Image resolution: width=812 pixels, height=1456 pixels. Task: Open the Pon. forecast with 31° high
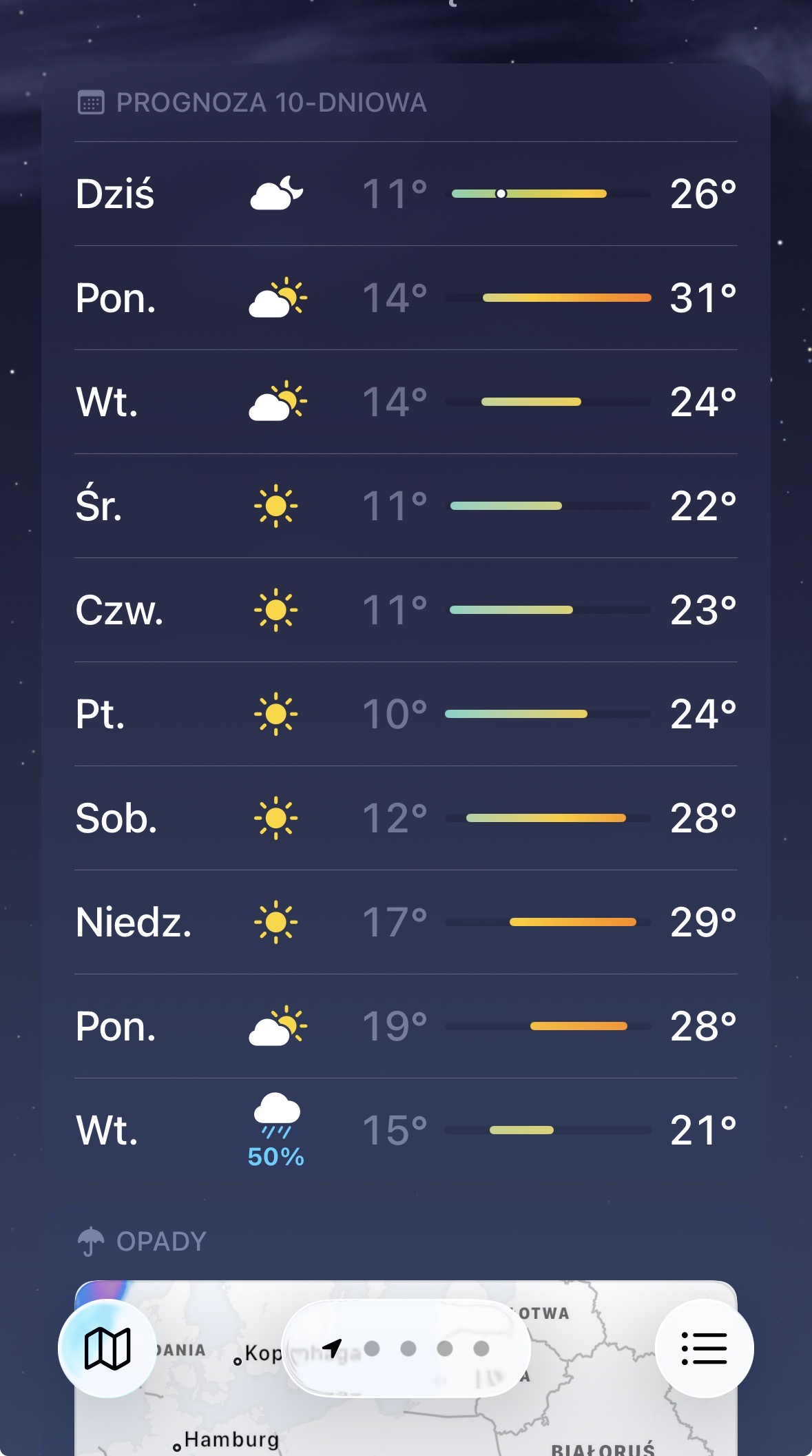[x=406, y=298]
